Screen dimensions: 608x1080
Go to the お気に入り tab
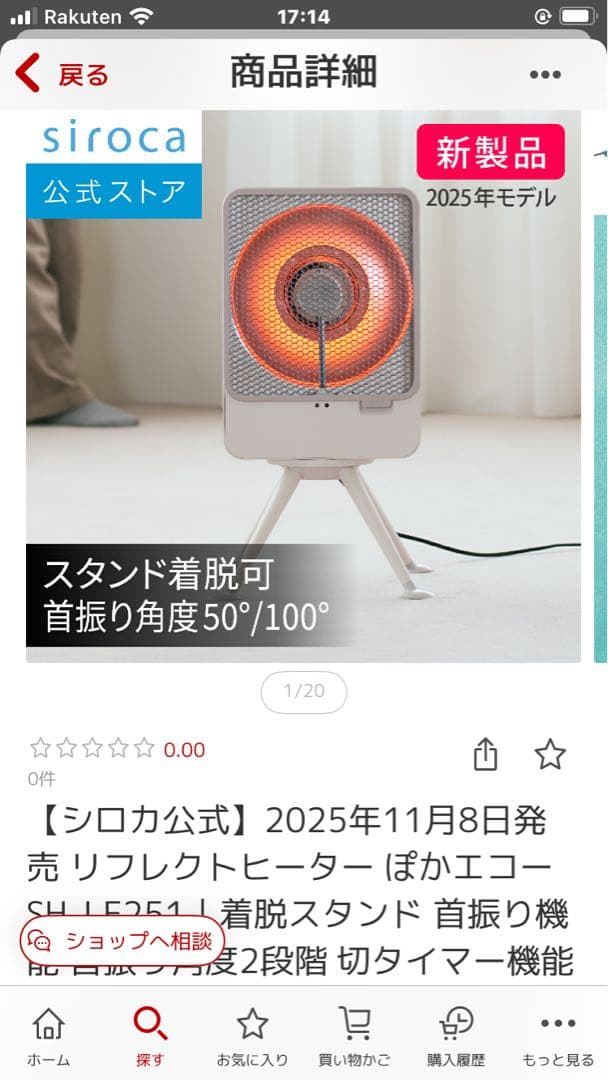point(252,1036)
